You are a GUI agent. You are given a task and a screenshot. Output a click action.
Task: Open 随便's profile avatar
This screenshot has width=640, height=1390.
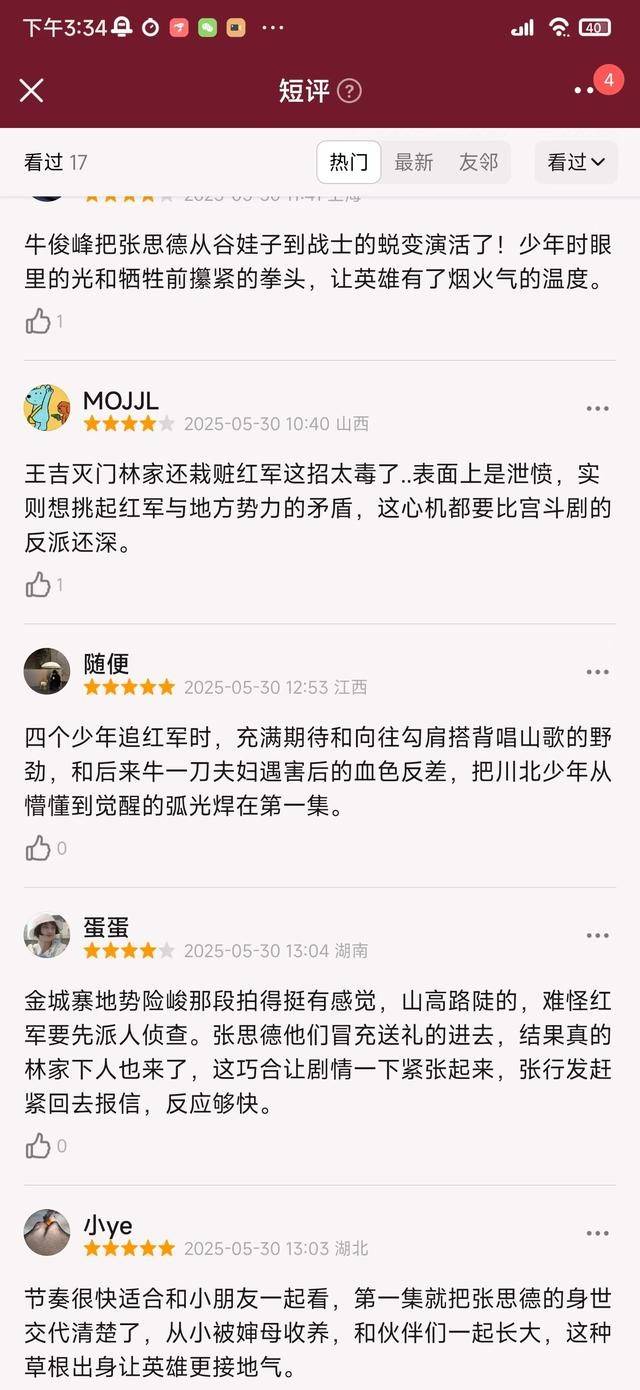[47, 671]
